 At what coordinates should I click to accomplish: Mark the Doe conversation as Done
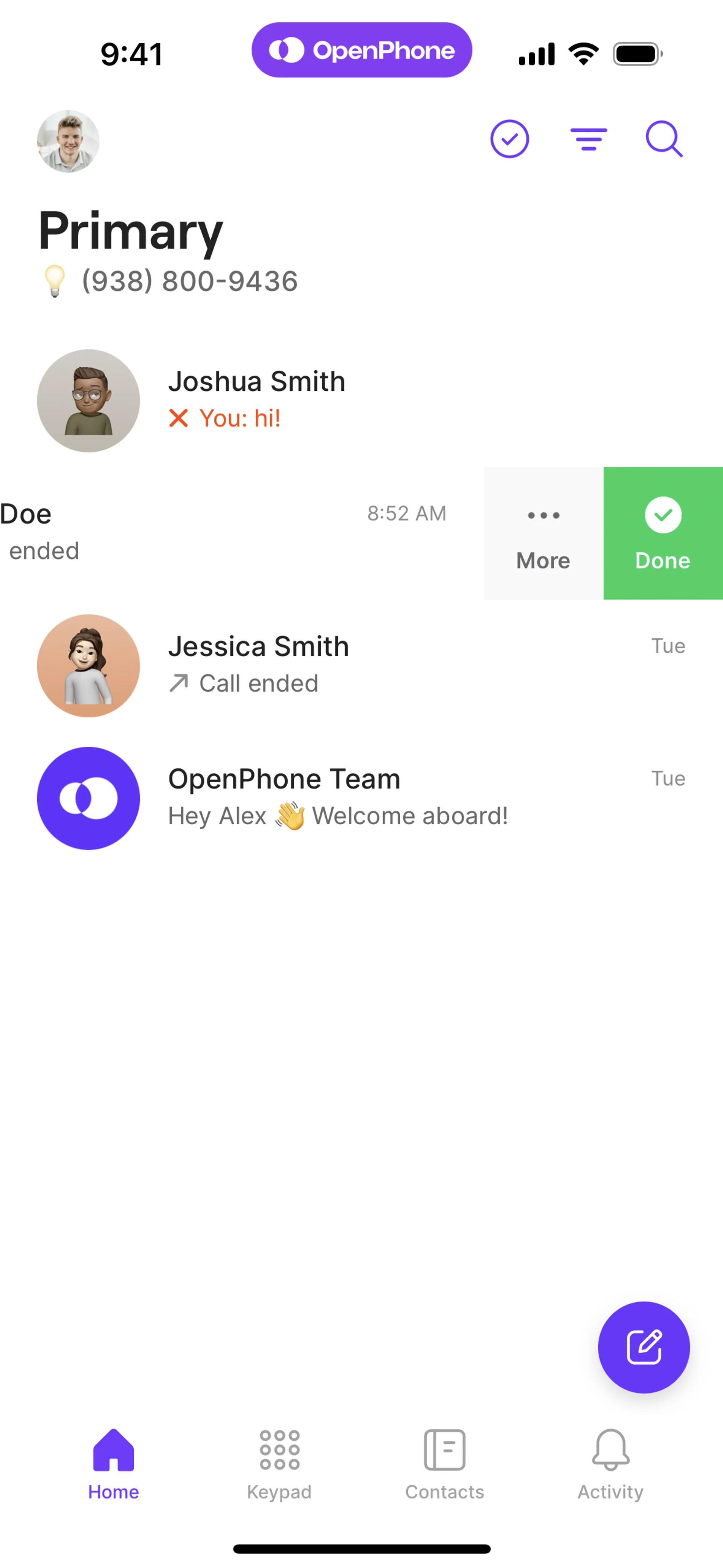(x=663, y=533)
